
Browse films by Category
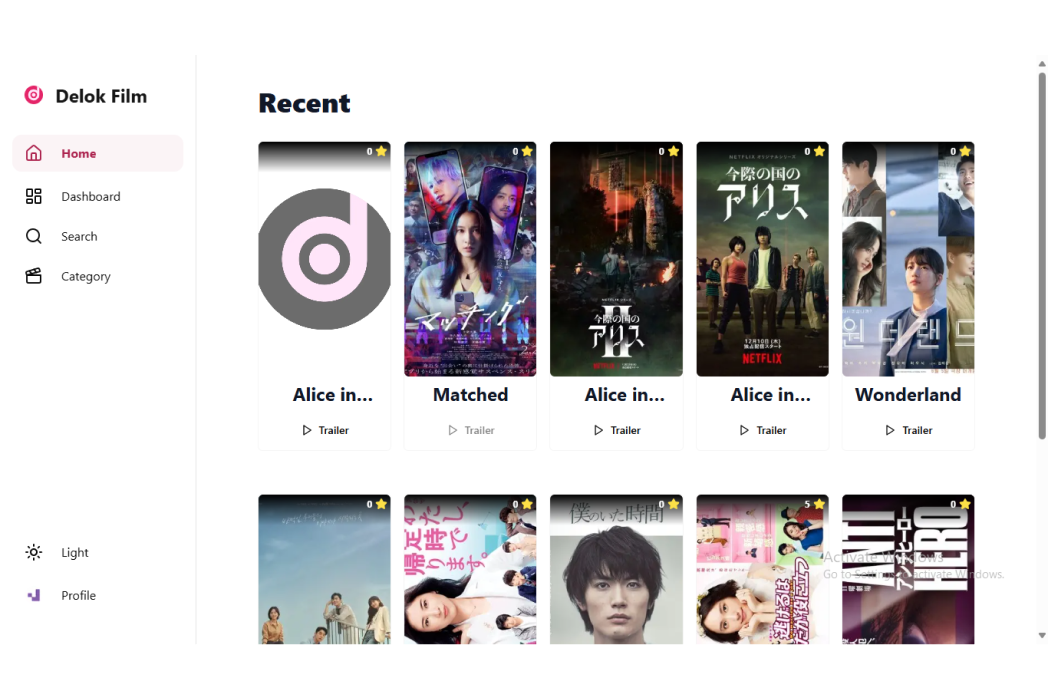85,277
